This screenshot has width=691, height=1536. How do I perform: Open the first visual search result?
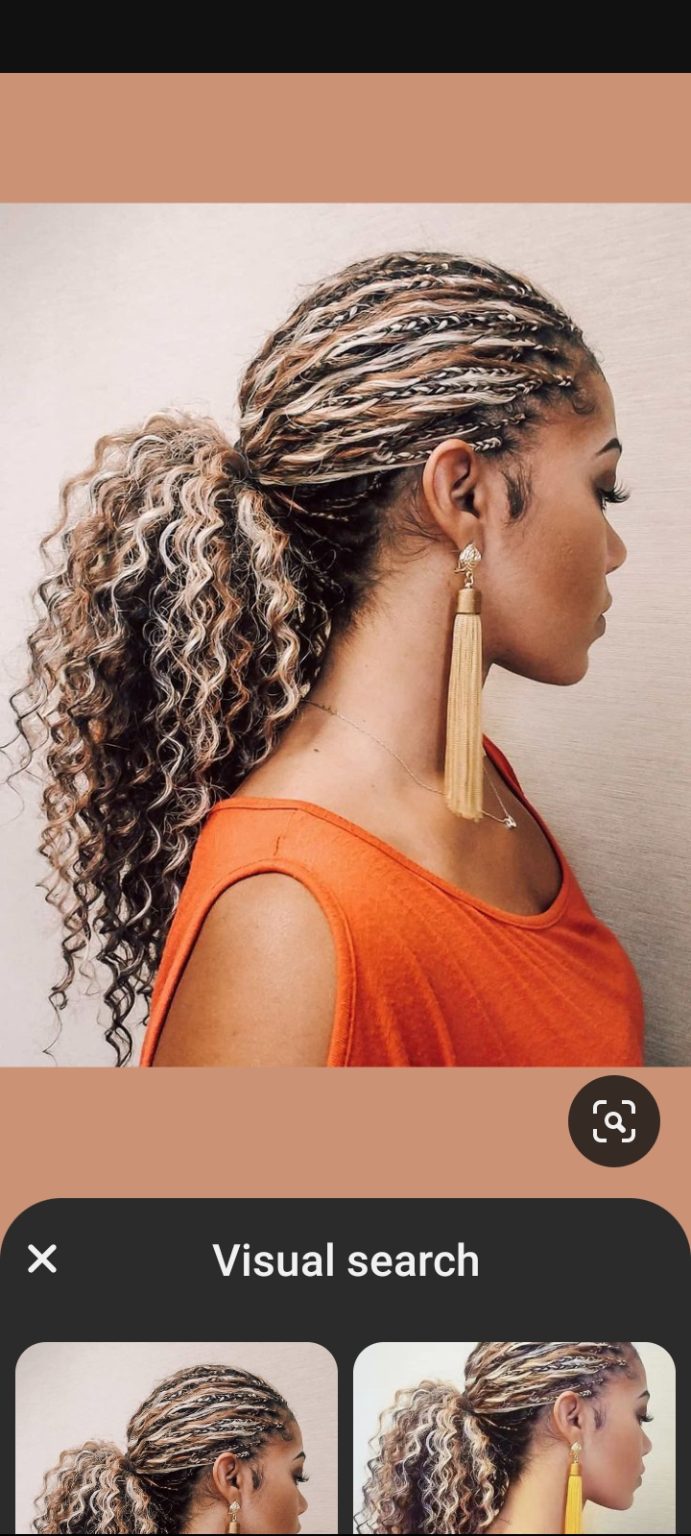(x=176, y=1438)
